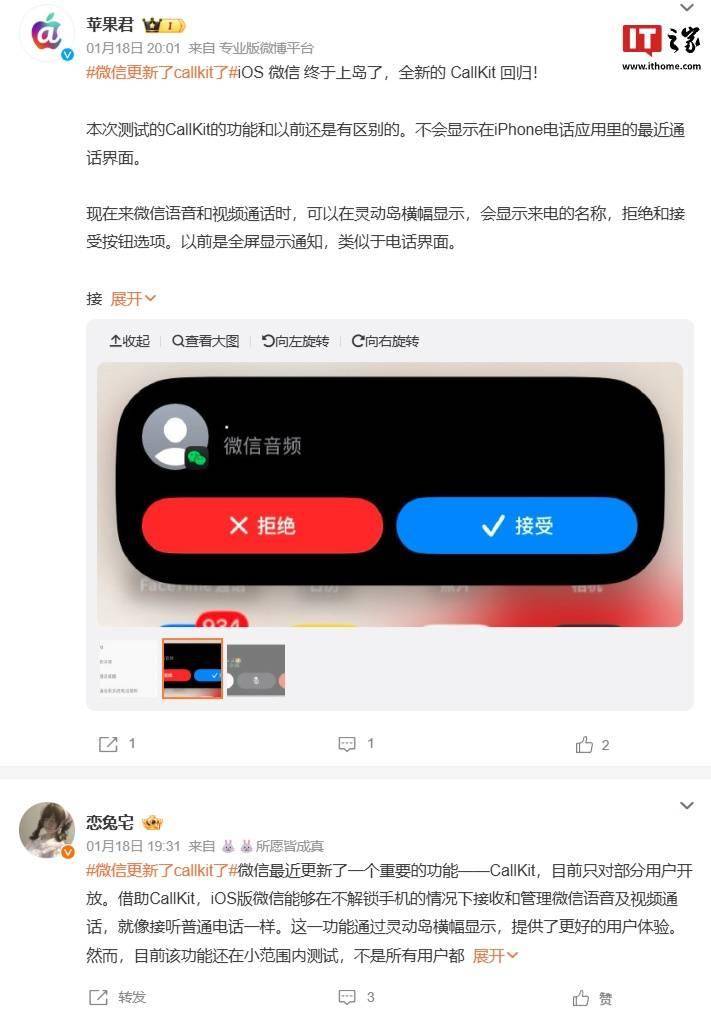This screenshot has width=711, height=1013.
Task: Rotate the image left with 向左旋转
Action: pyautogui.click(x=296, y=341)
